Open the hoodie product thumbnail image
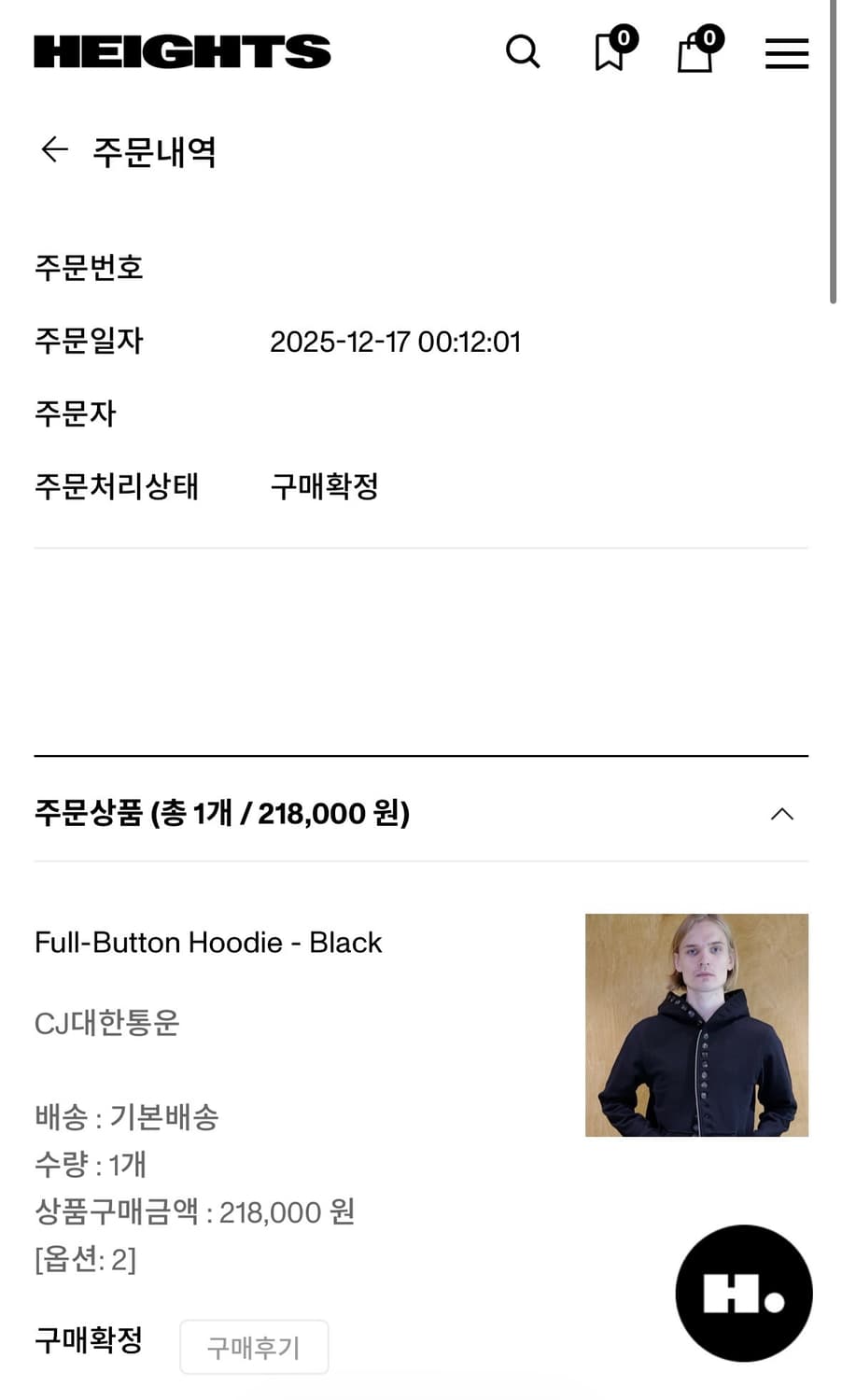This screenshot has width=842, height=1400. point(696,1024)
